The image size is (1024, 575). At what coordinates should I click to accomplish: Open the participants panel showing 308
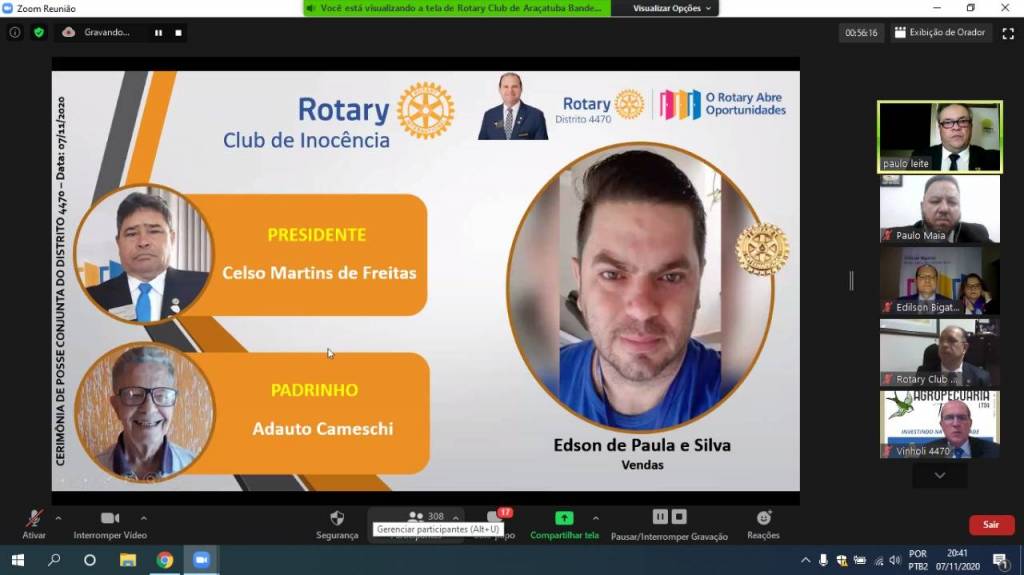coord(426,517)
